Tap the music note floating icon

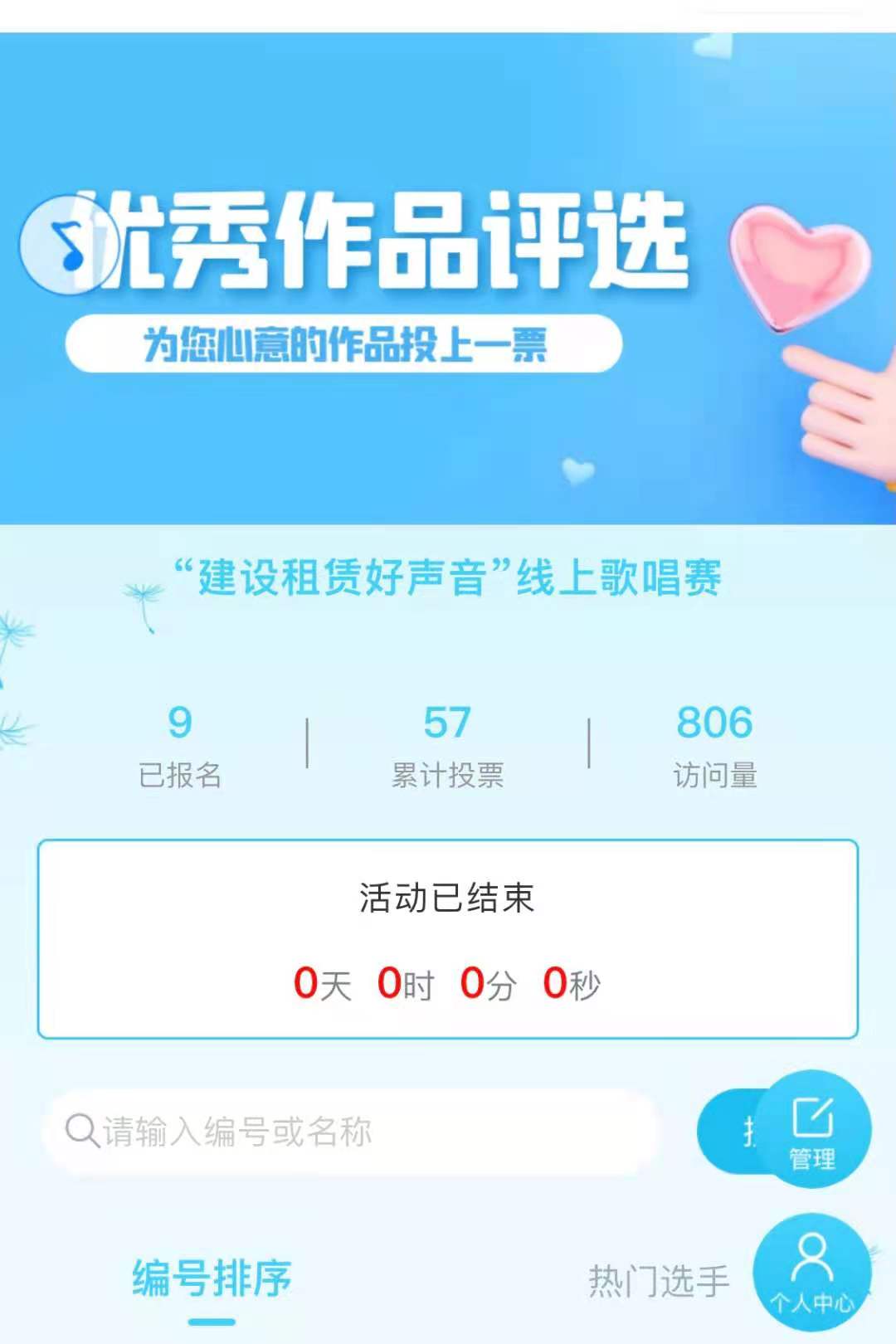[68, 244]
